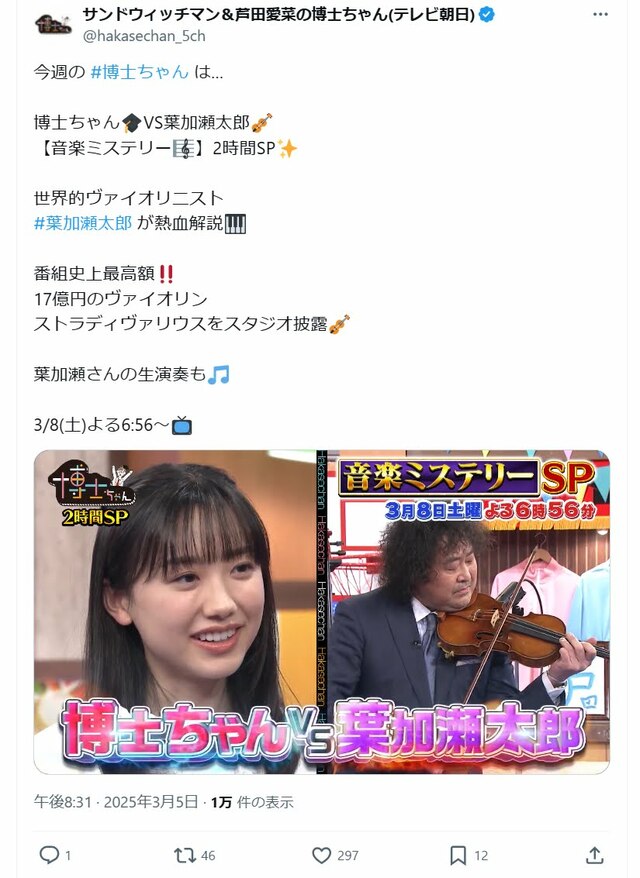This screenshot has width=640, height=878.
Task: Open the tweet's overflow menu
Action: [599, 16]
